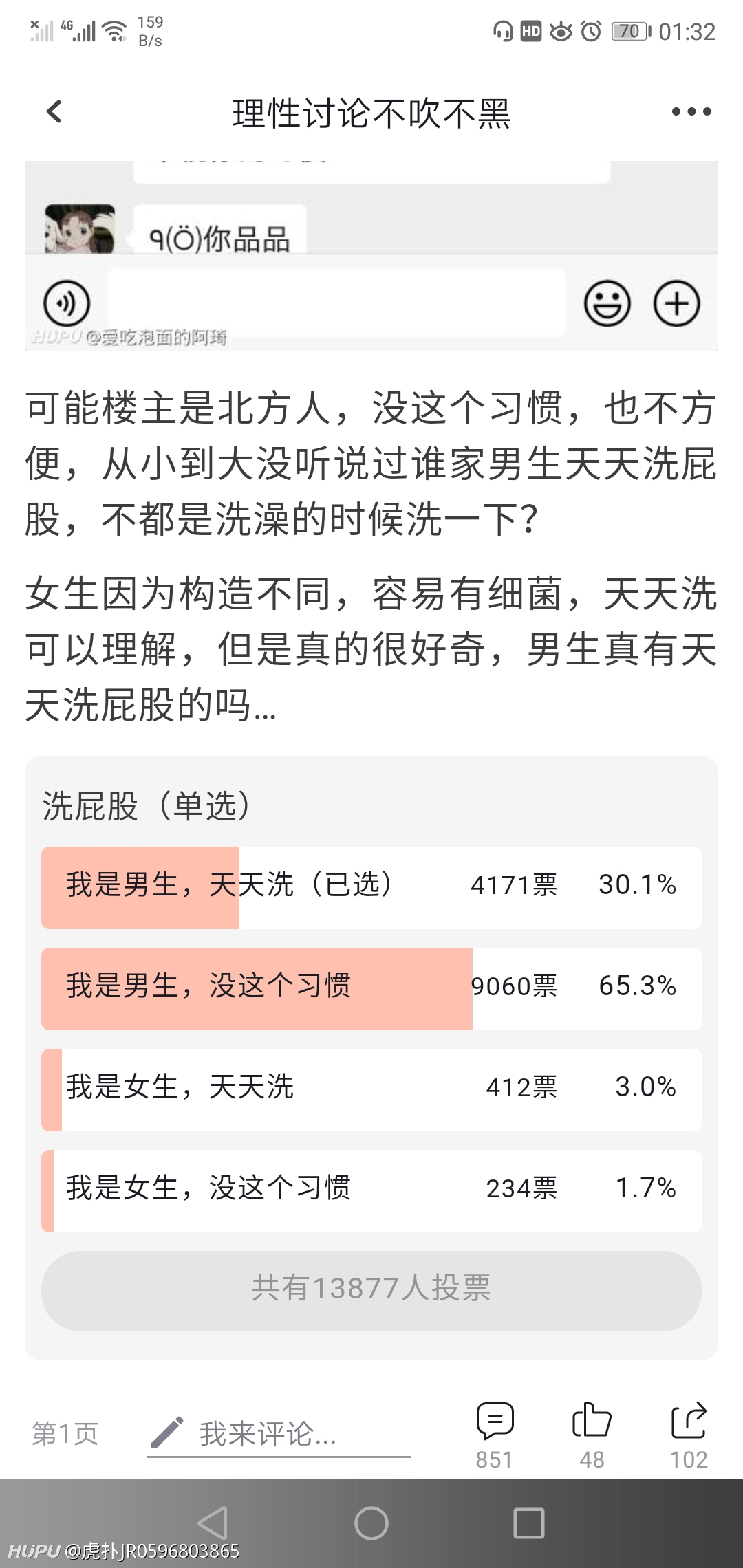Tap the system home button
This screenshot has height=1568, width=743.
coord(371,1523)
